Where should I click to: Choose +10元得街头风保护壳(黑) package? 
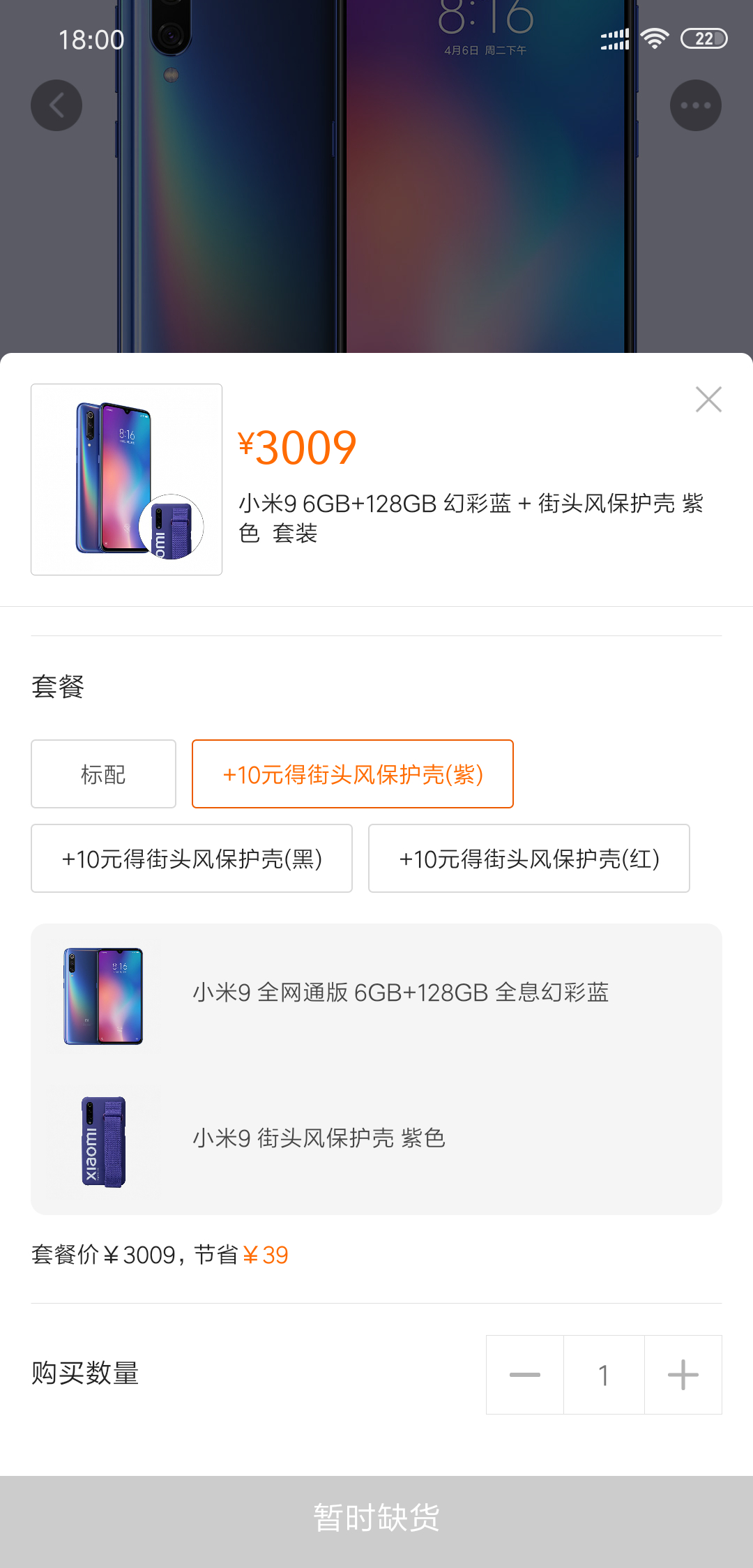pos(192,859)
